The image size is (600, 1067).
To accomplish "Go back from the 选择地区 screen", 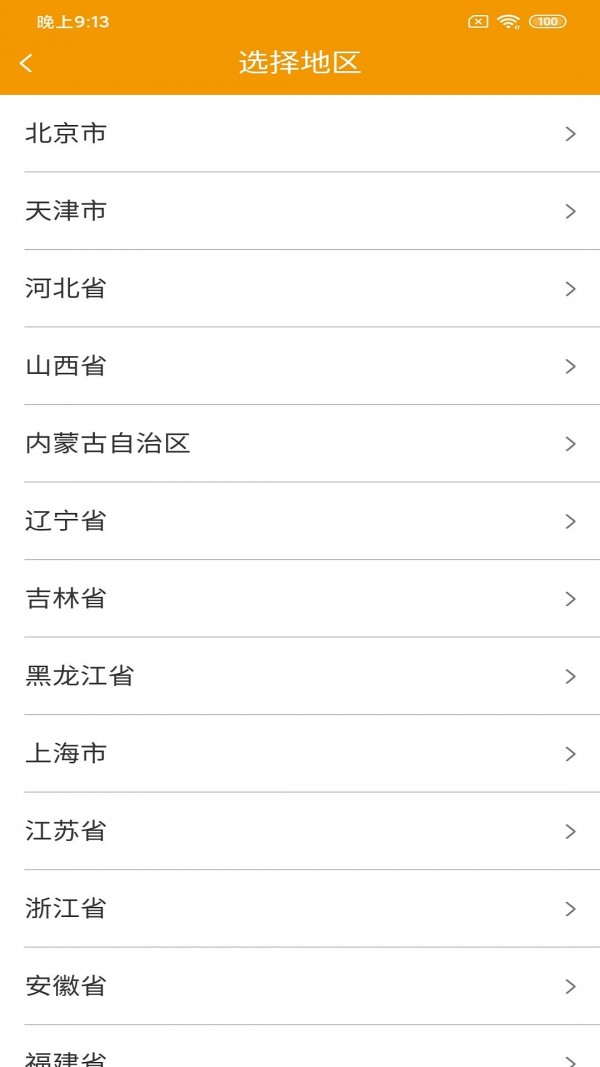I will click(x=27, y=63).
